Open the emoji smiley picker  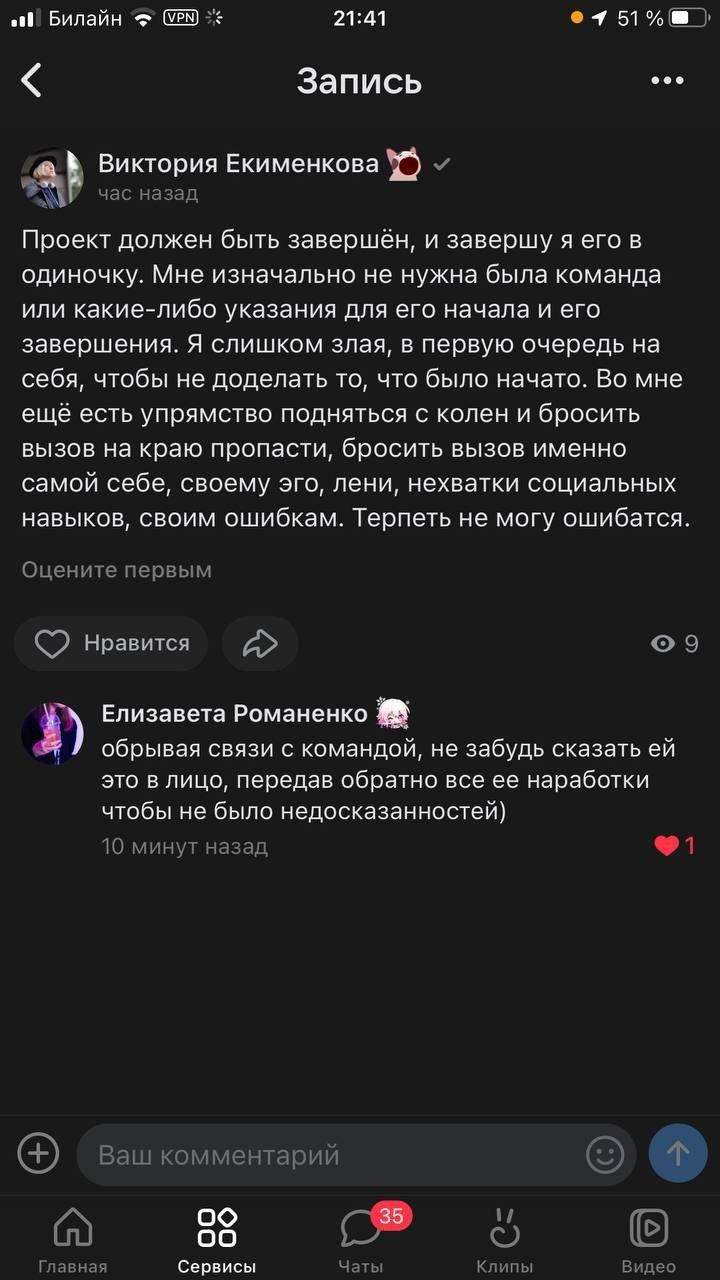pos(605,1155)
